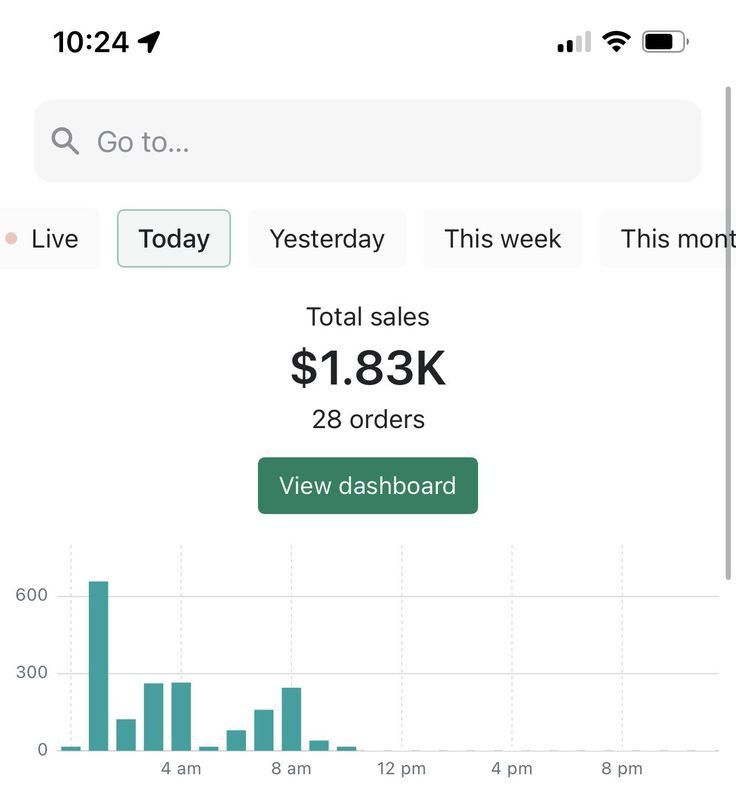Tap the battery indicator icon

pyautogui.click(x=666, y=41)
